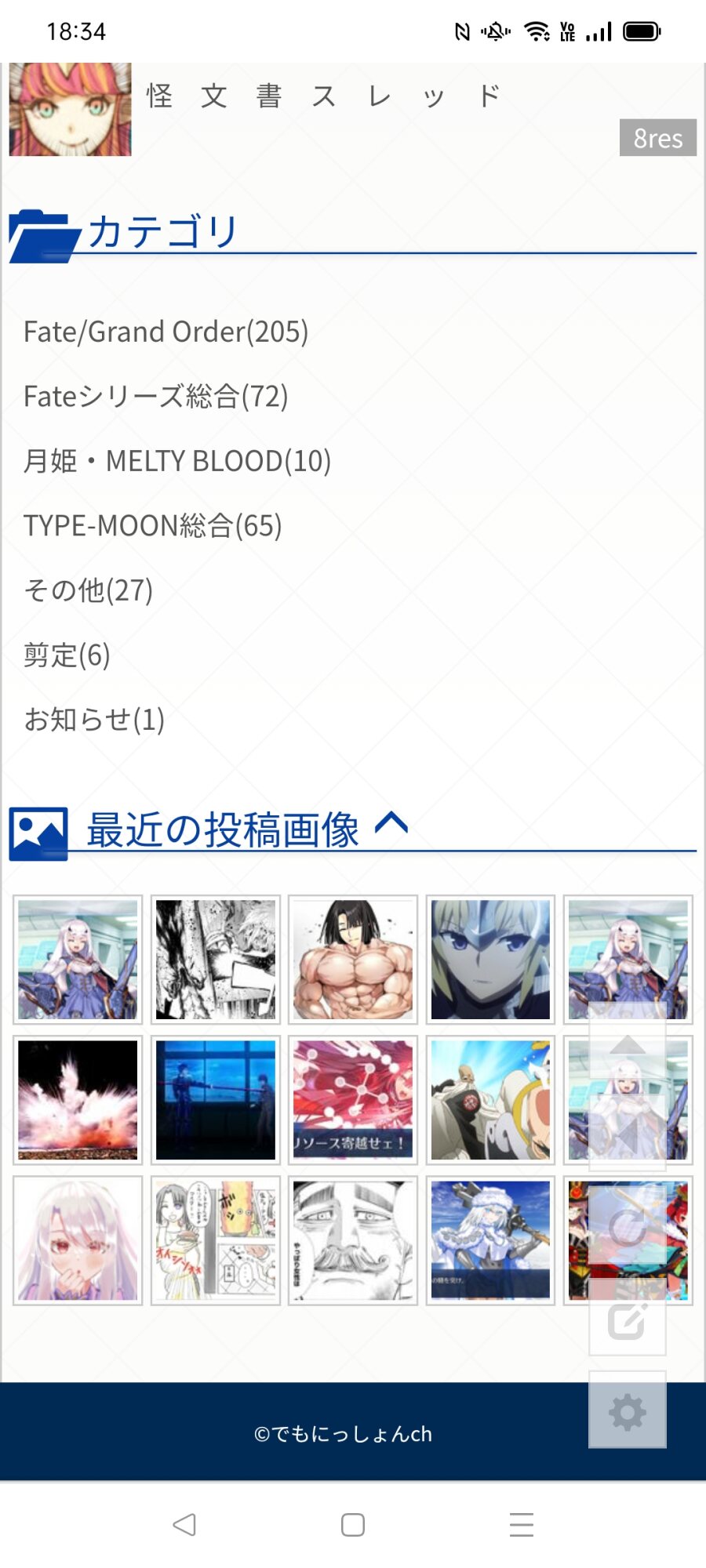Open the その他(27) category
Viewport: 706px width, 1568px height.
pyautogui.click(x=89, y=590)
